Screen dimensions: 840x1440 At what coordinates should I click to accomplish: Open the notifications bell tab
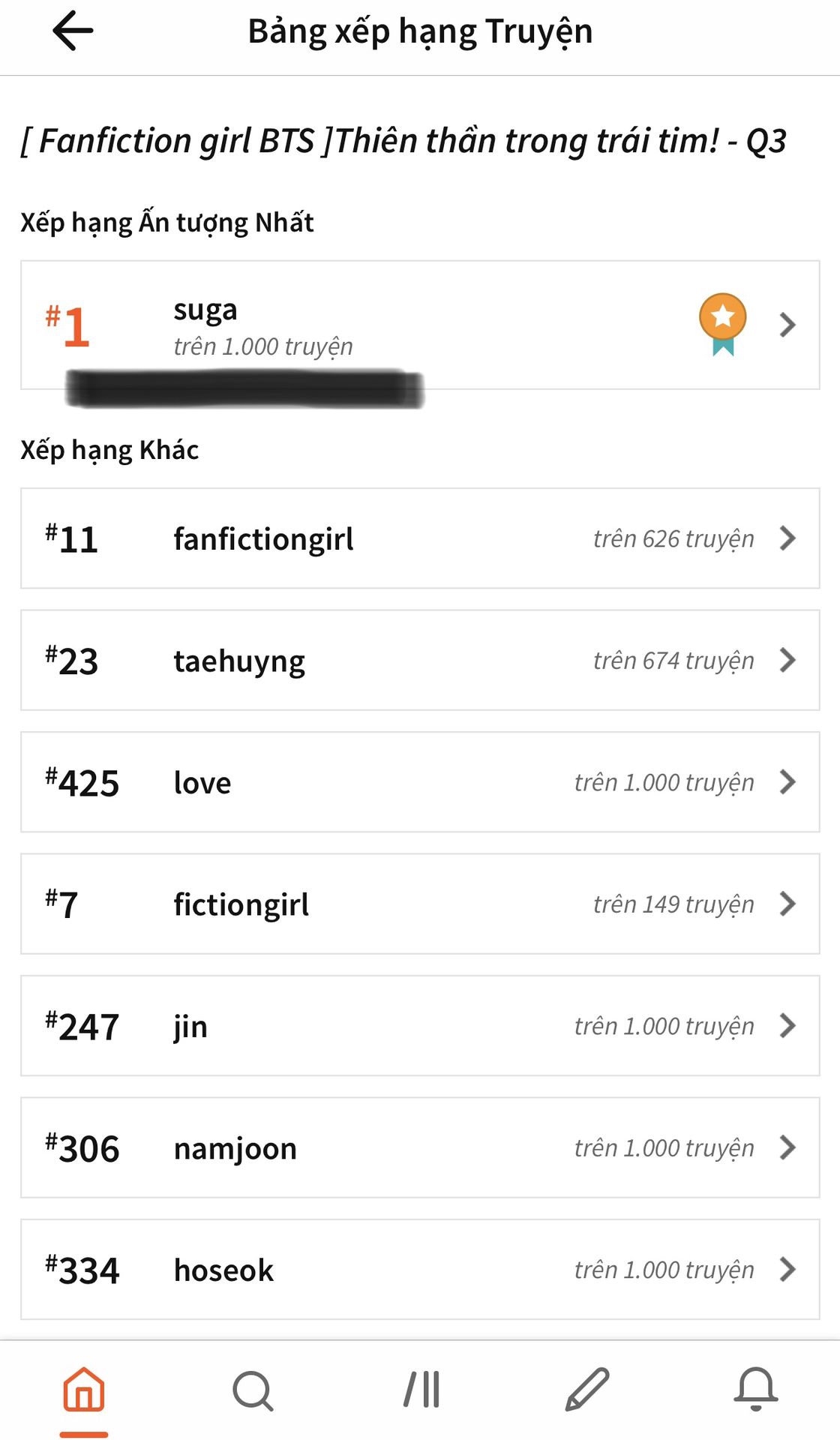click(756, 1389)
